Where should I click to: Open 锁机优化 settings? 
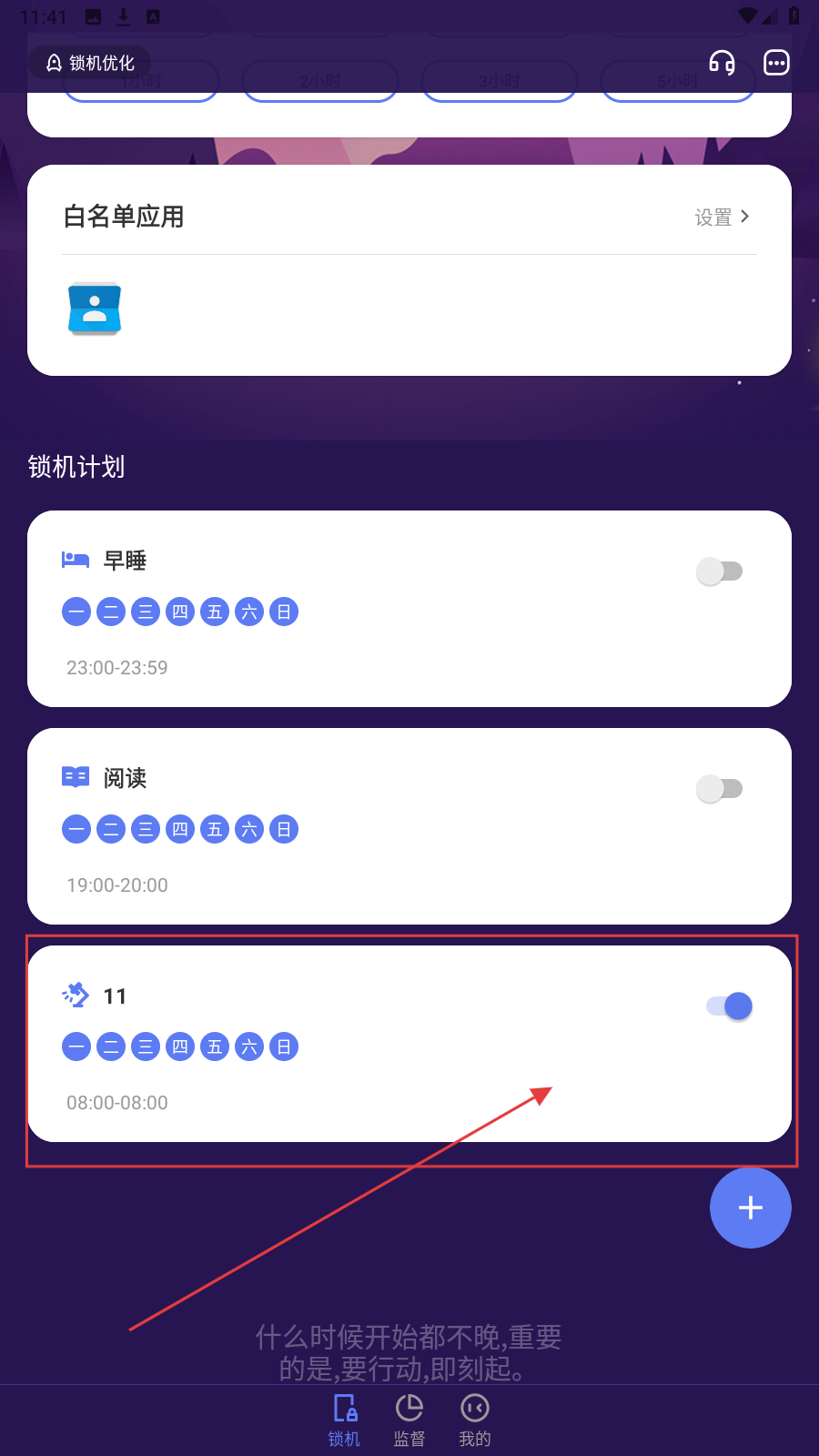tap(91, 63)
